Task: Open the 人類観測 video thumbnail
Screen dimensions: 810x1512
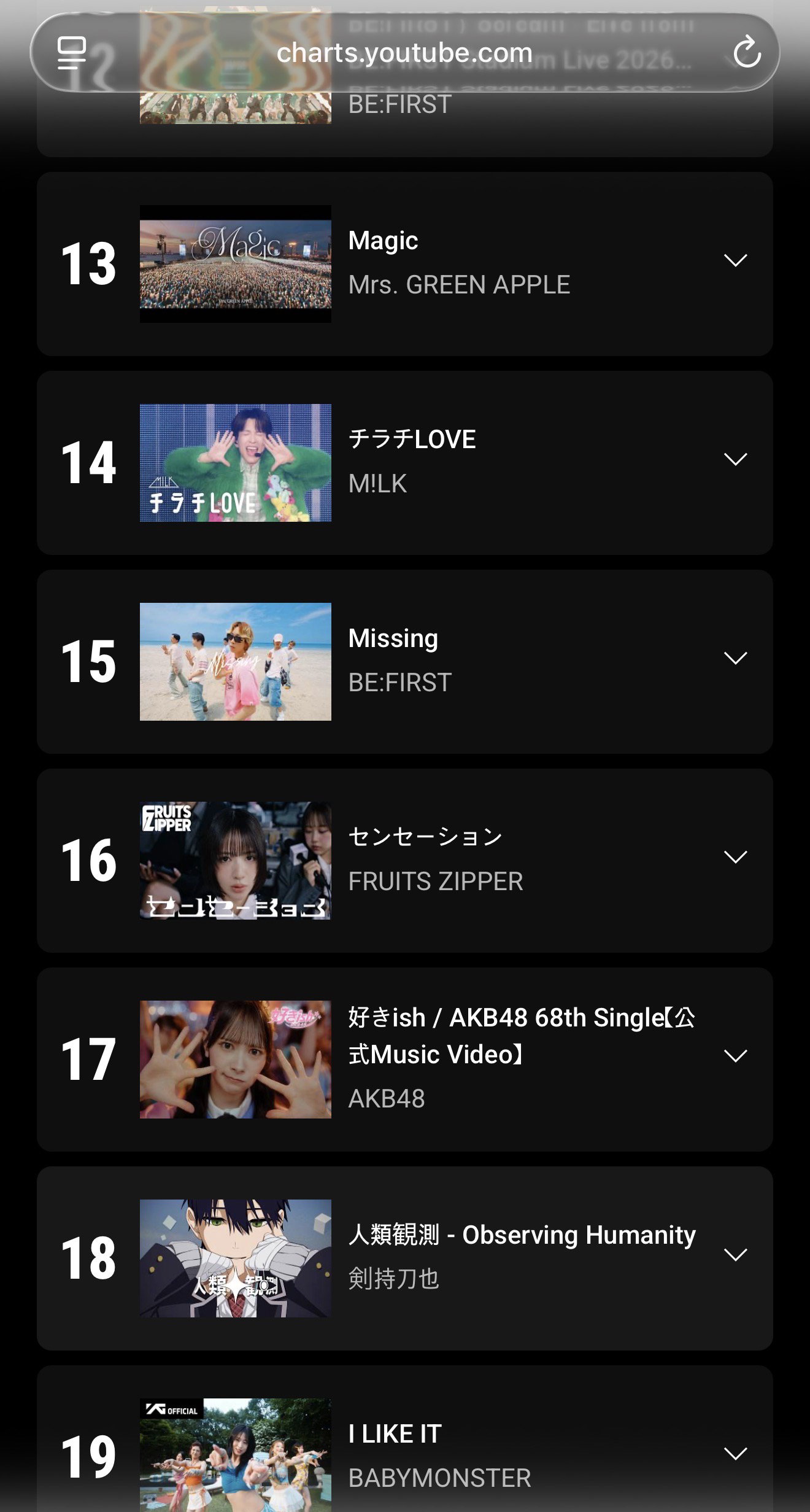Action: (236, 1258)
